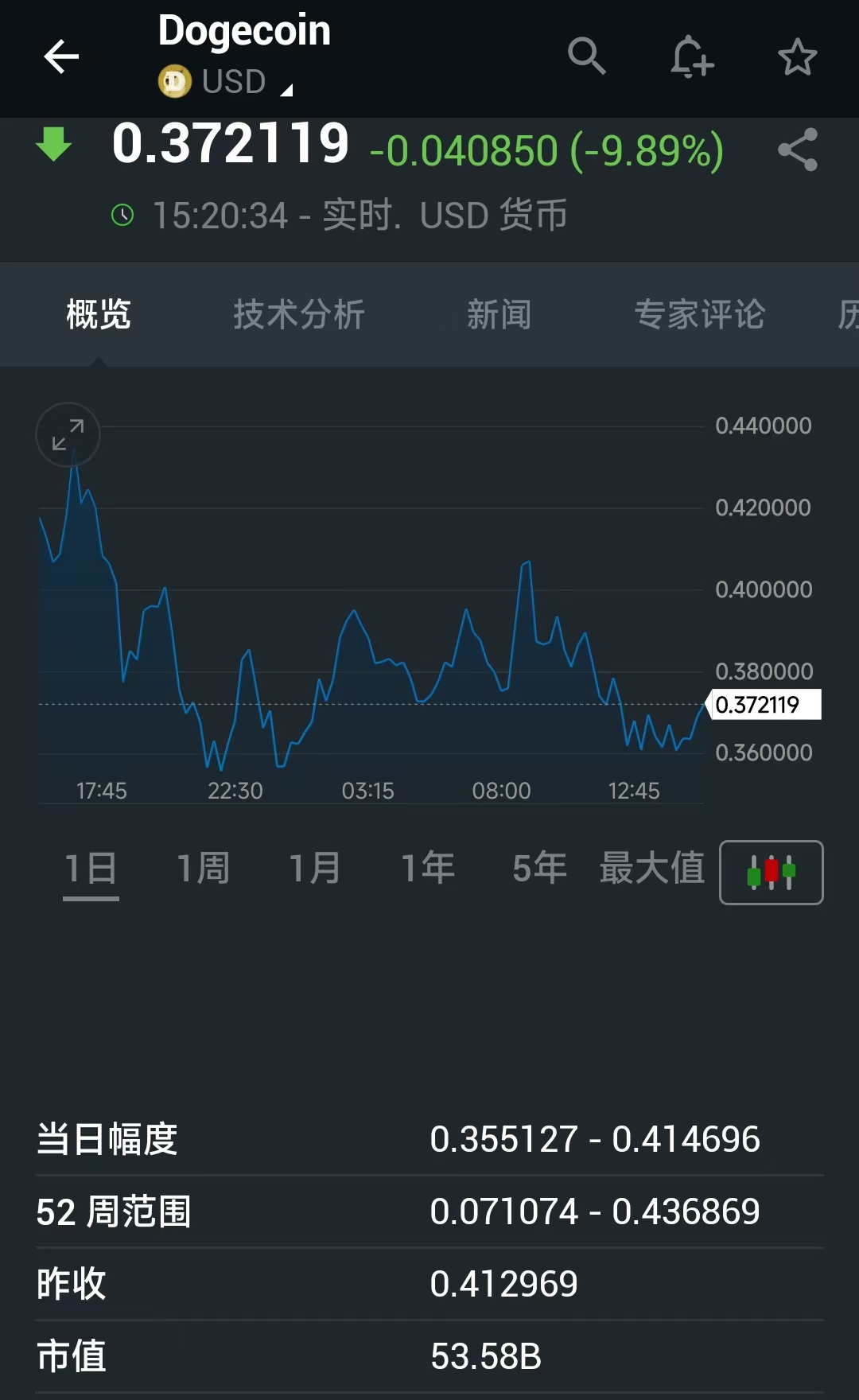Switch to the 新闻 tab
The width and height of the screenshot is (859, 1400).
(x=499, y=314)
